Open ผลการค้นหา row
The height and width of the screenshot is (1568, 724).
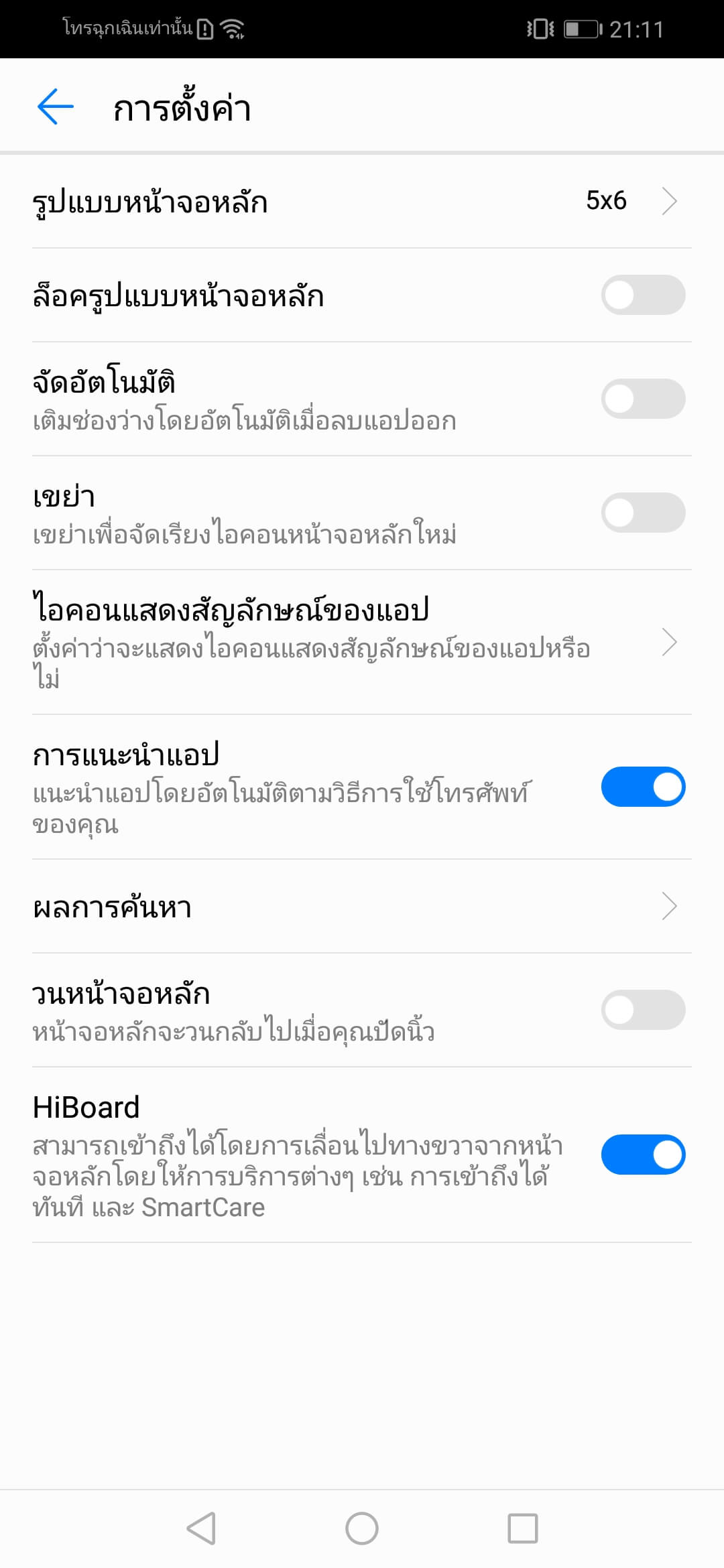point(362,906)
